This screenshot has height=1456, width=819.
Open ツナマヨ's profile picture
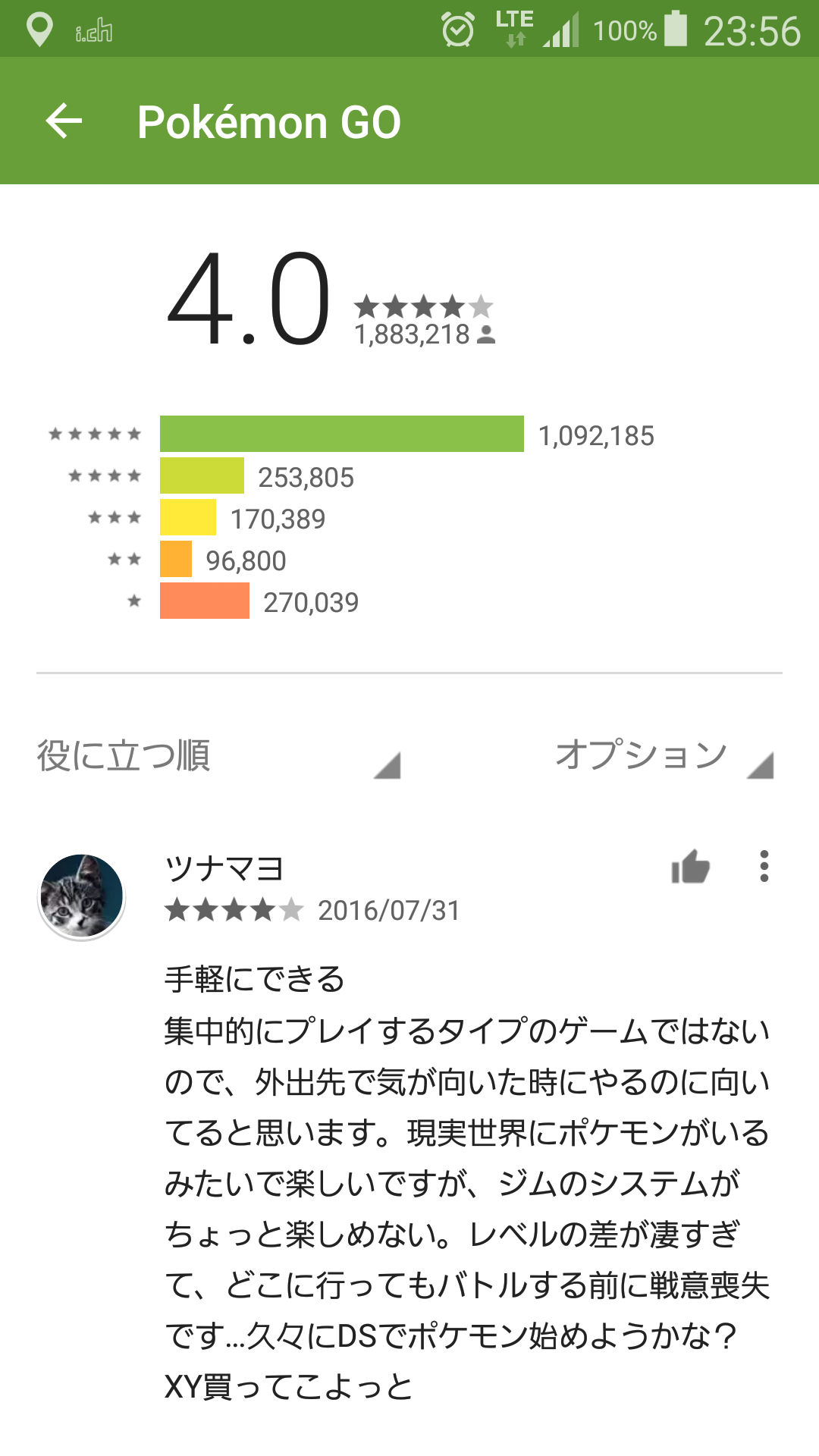[x=82, y=897]
